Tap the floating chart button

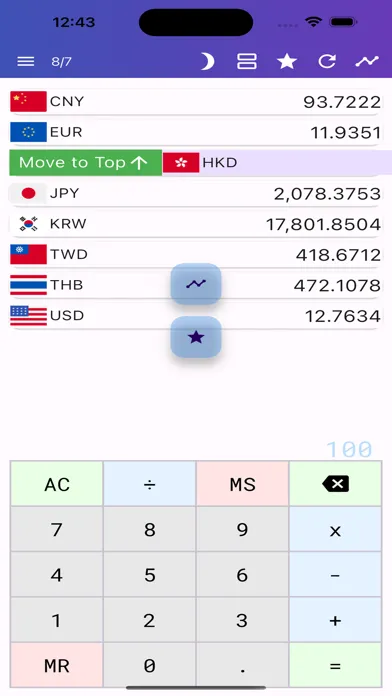(x=196, y=284)
